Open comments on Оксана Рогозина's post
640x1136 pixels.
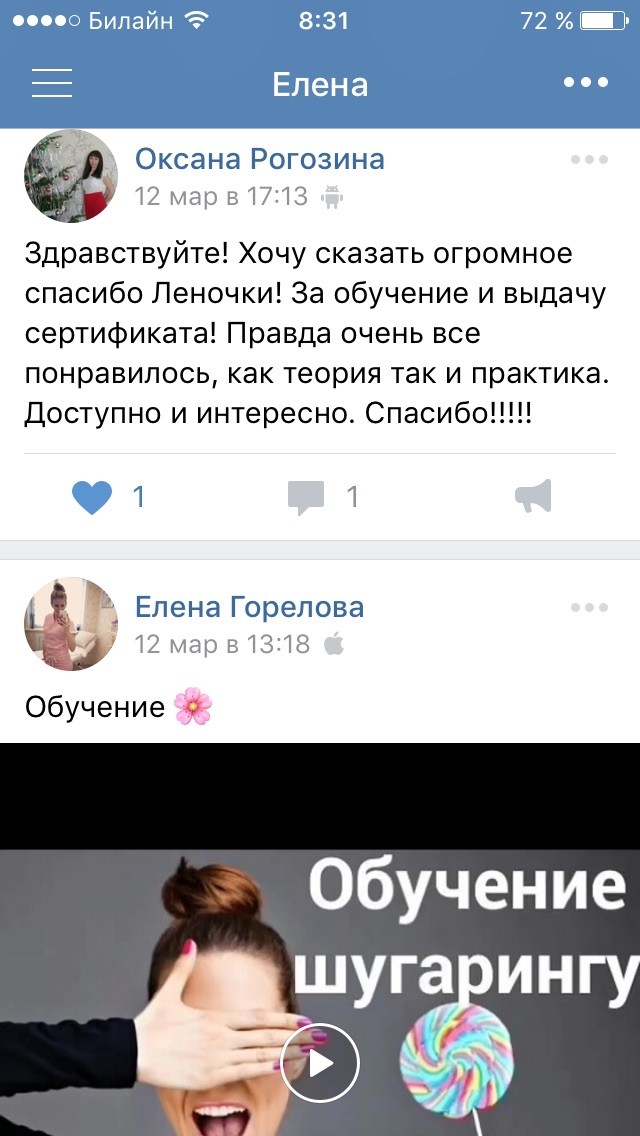click(x=307, y=497)
